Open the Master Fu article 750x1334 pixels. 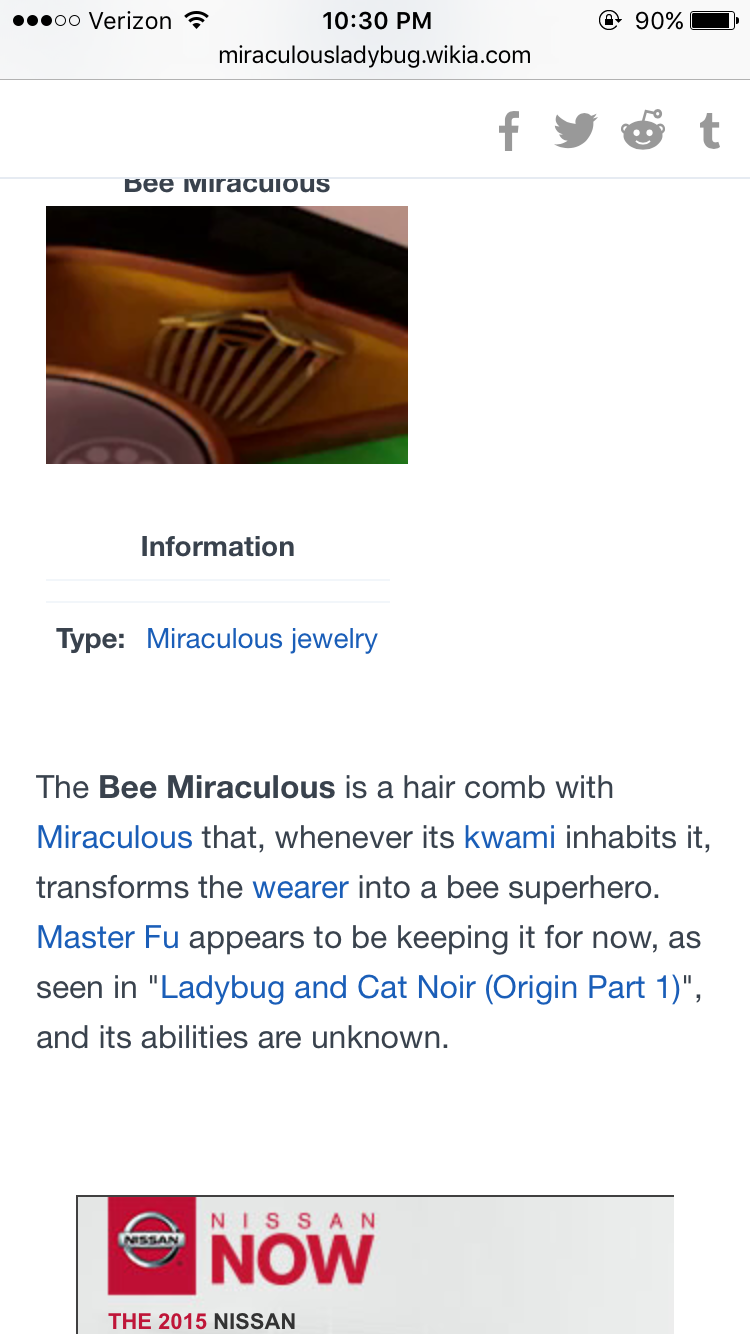(x=107, y=937)
